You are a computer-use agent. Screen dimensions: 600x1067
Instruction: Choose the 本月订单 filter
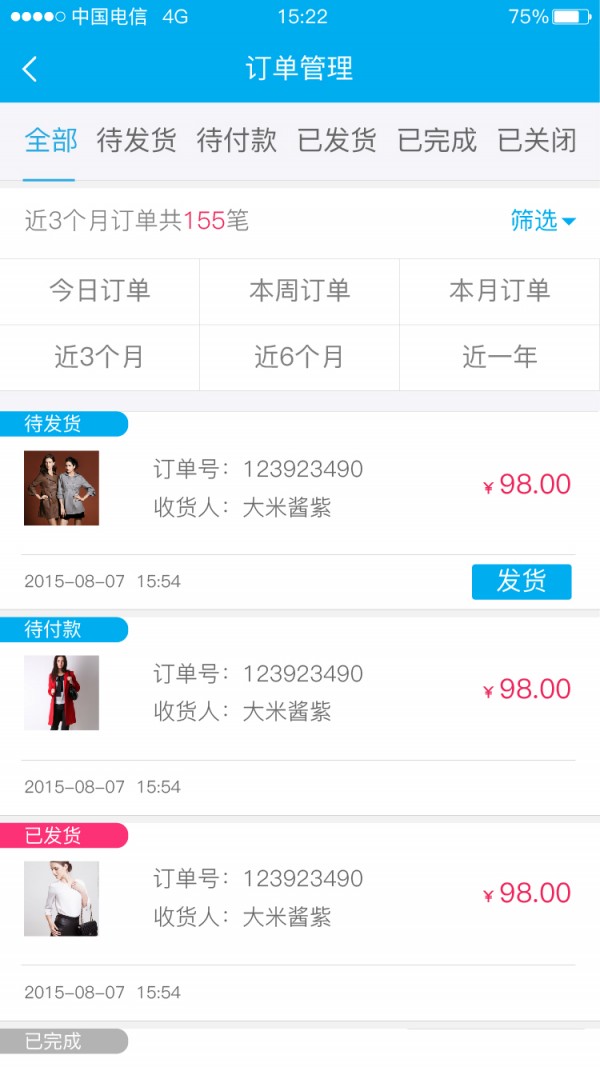click(x=499, y=291)
